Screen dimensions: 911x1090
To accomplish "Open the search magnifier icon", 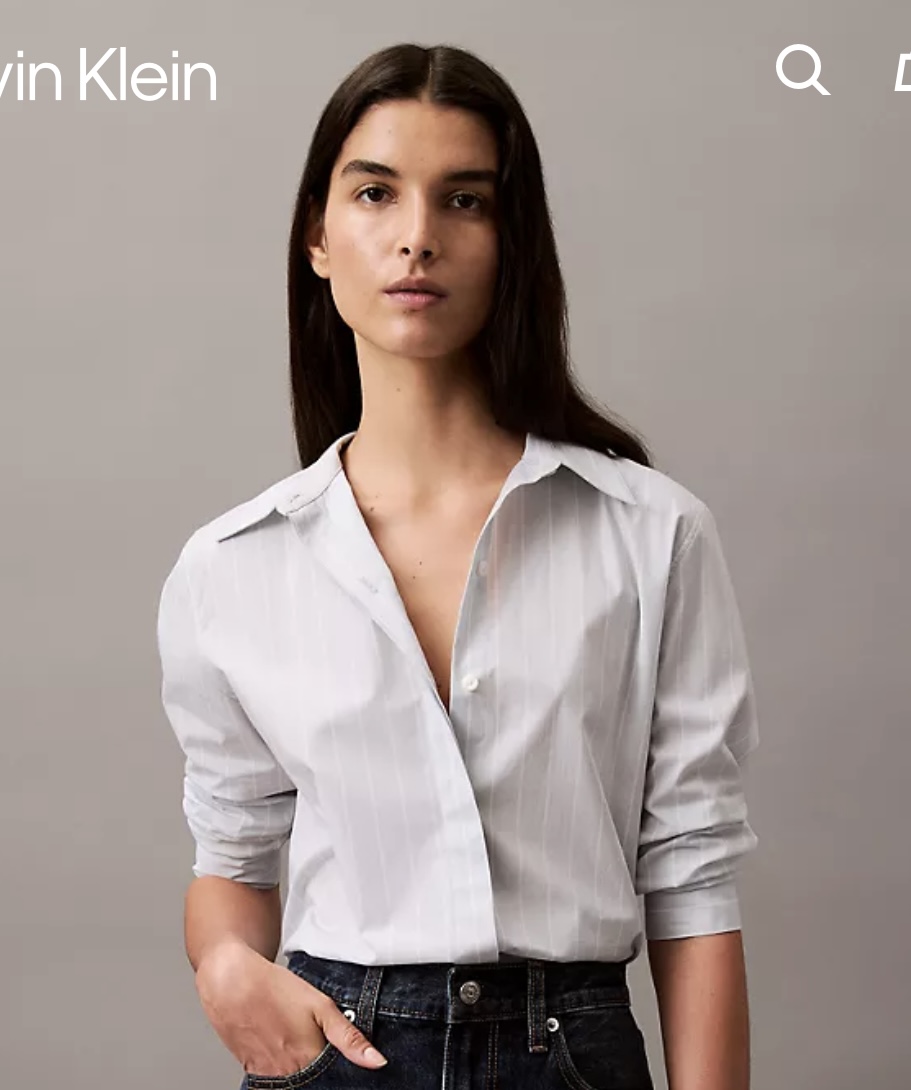I will click(802, 70).
